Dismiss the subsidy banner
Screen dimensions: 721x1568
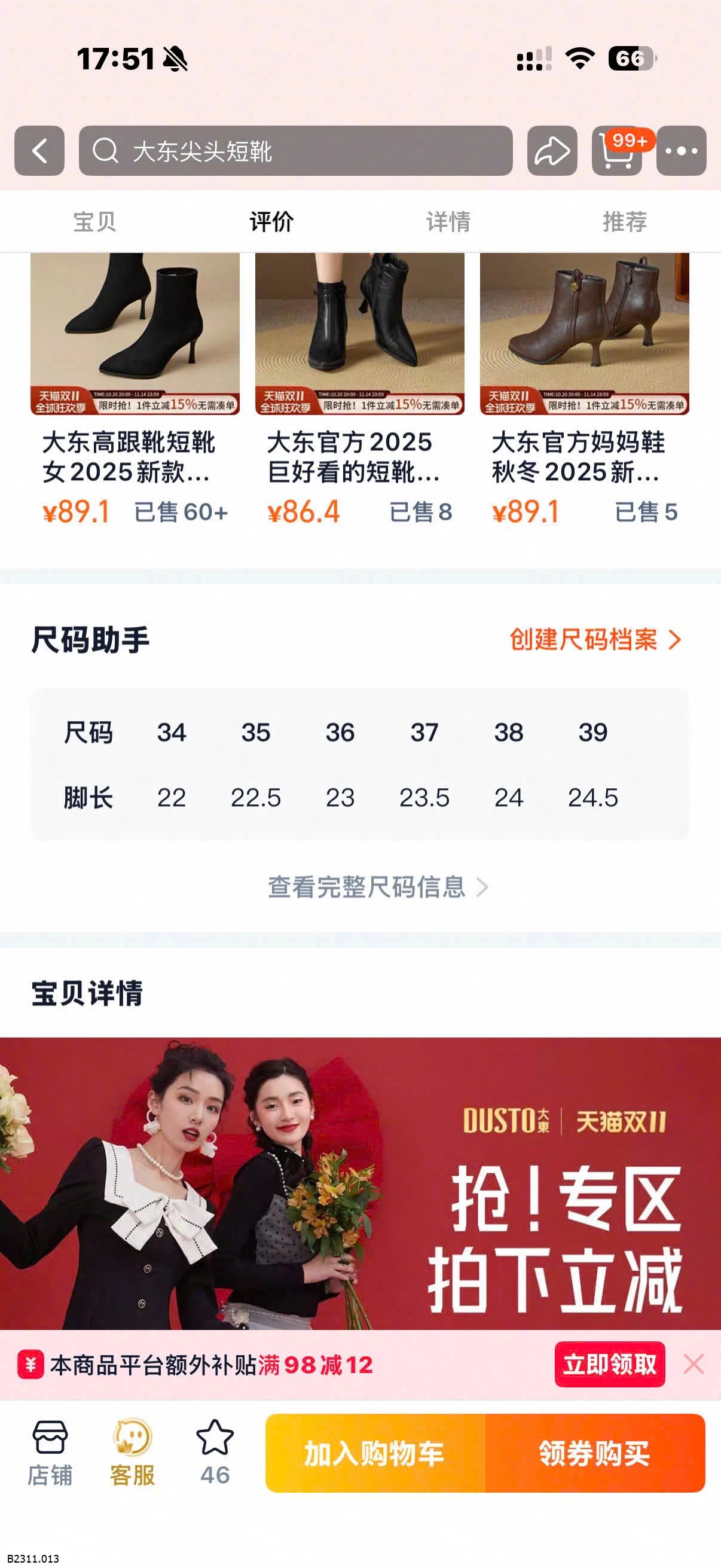[693, 1364]
